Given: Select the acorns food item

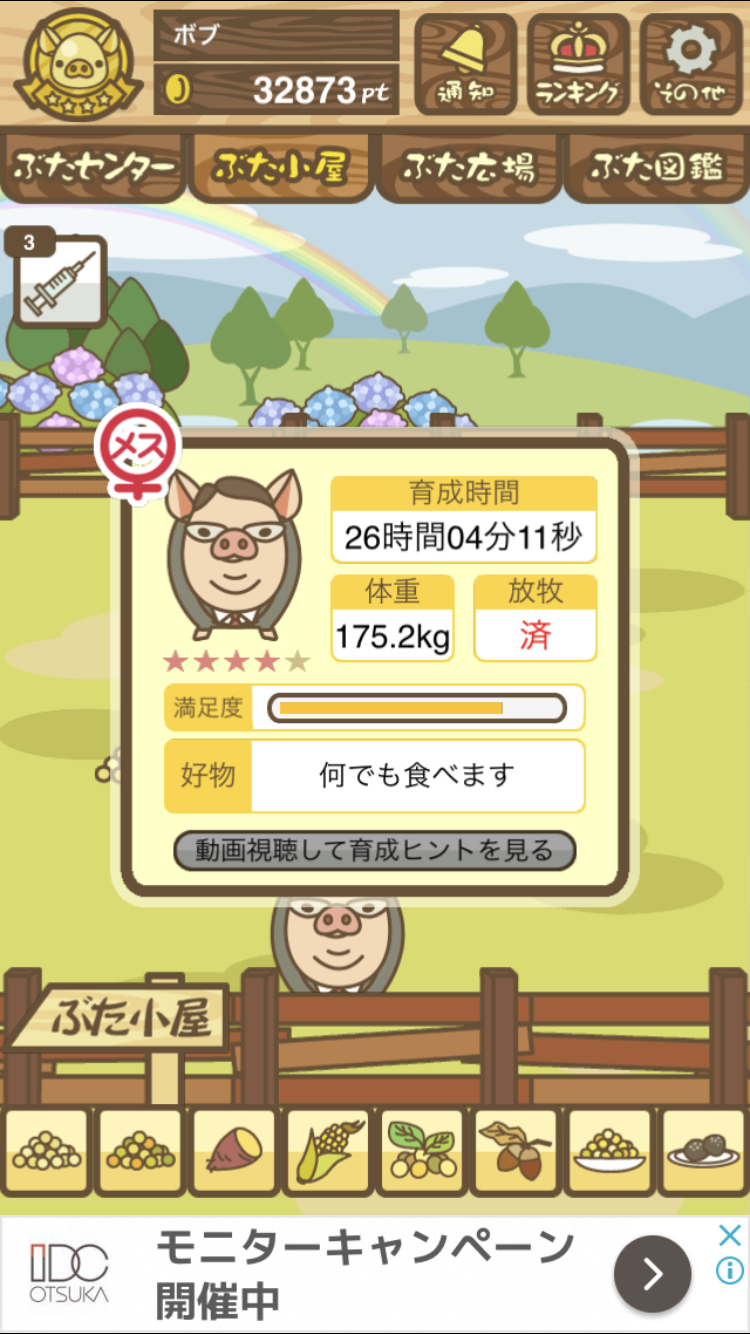Looking at the screenshot, I should (514, 1152).
